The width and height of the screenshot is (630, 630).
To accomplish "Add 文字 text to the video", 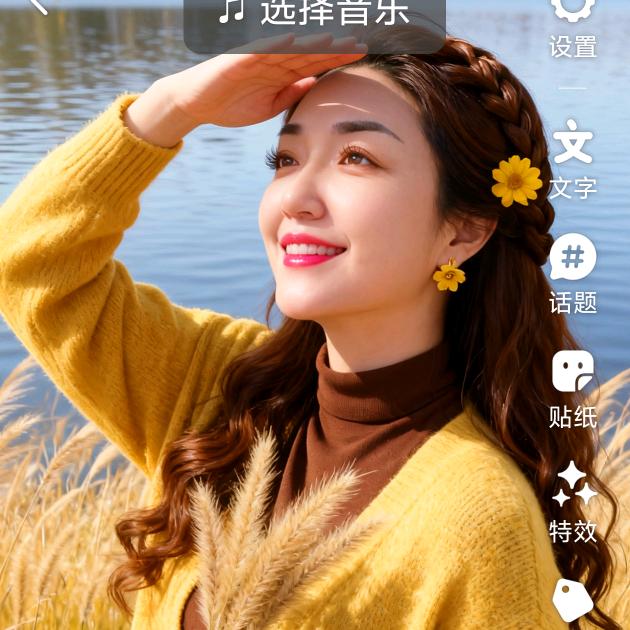I will click(x=573, y=157).
